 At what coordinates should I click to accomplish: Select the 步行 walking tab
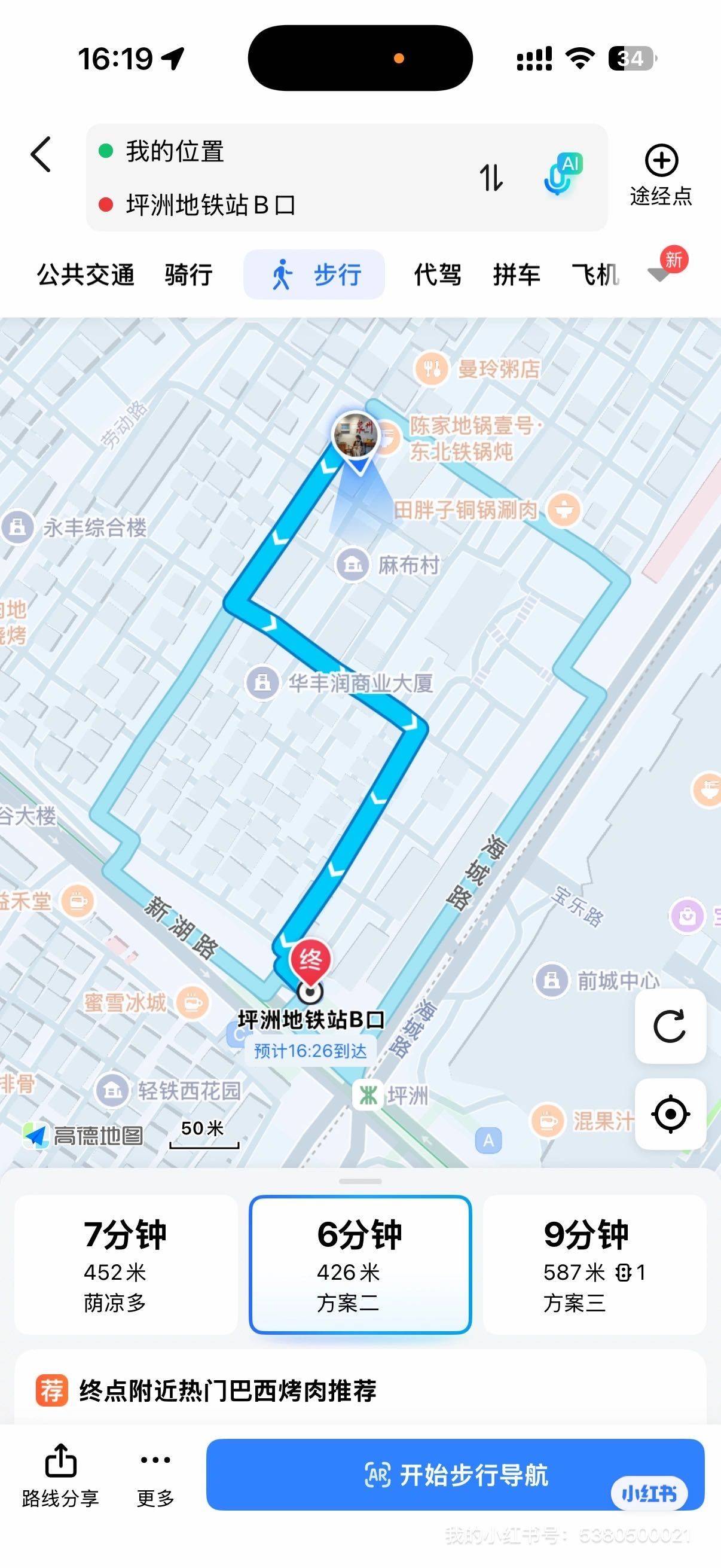pos(314,274)
